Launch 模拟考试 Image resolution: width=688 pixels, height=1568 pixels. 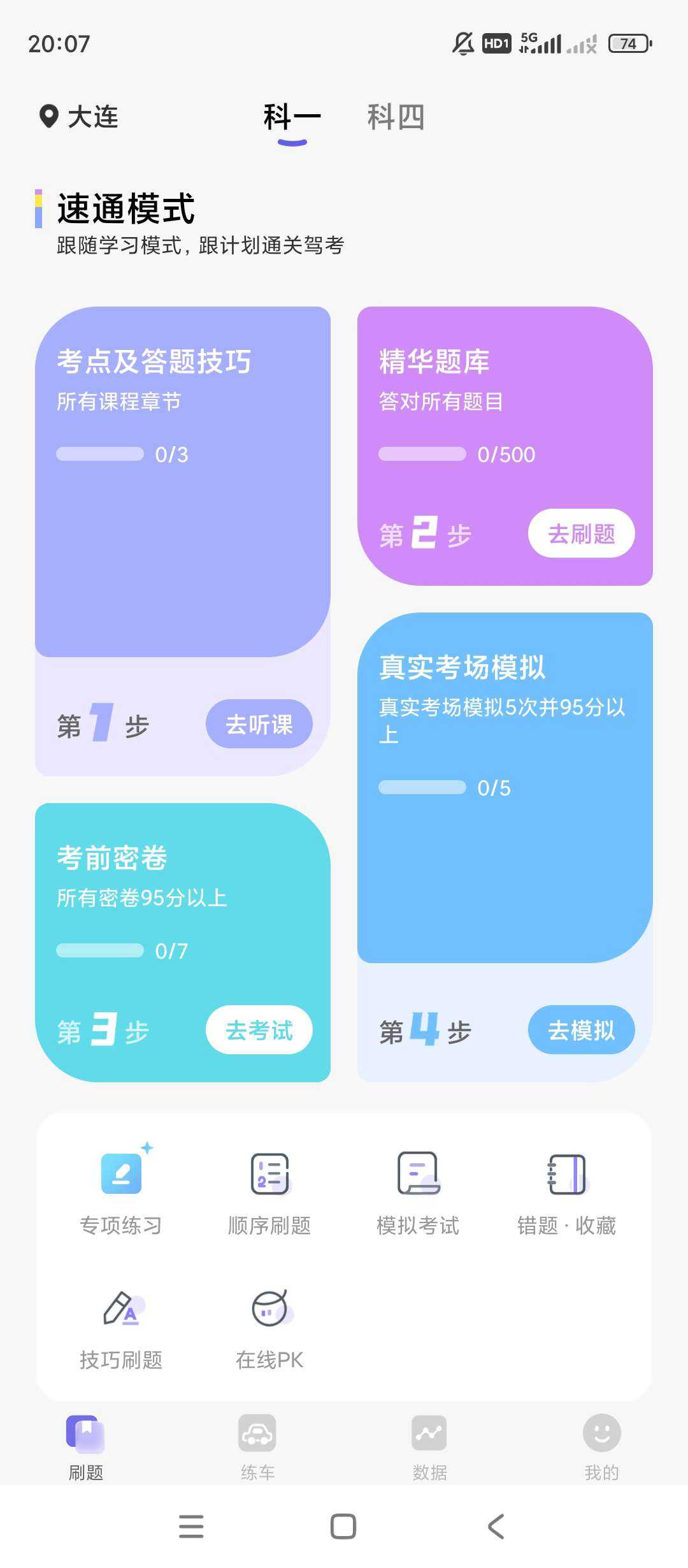tap(418, 1191)
